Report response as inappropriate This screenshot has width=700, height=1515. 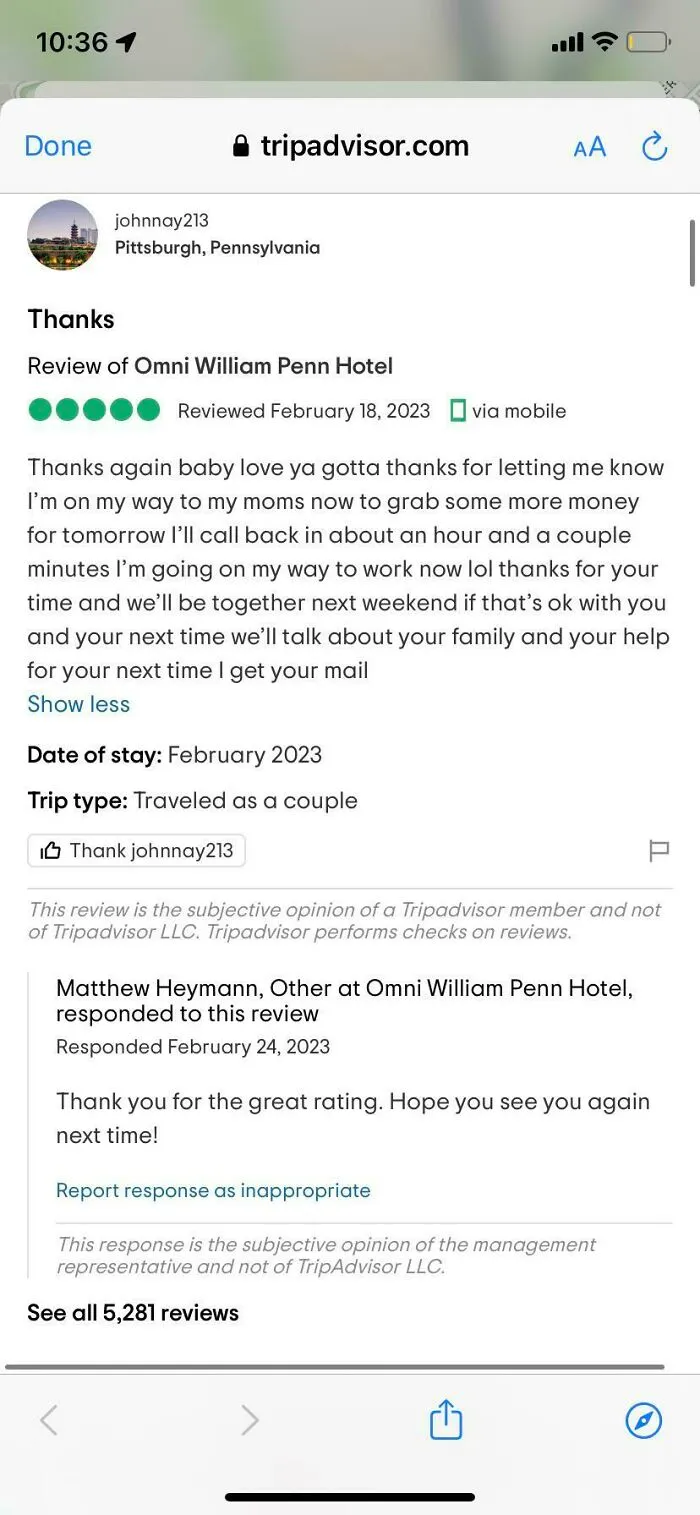pyautogui.click(x=213, y=1190)
